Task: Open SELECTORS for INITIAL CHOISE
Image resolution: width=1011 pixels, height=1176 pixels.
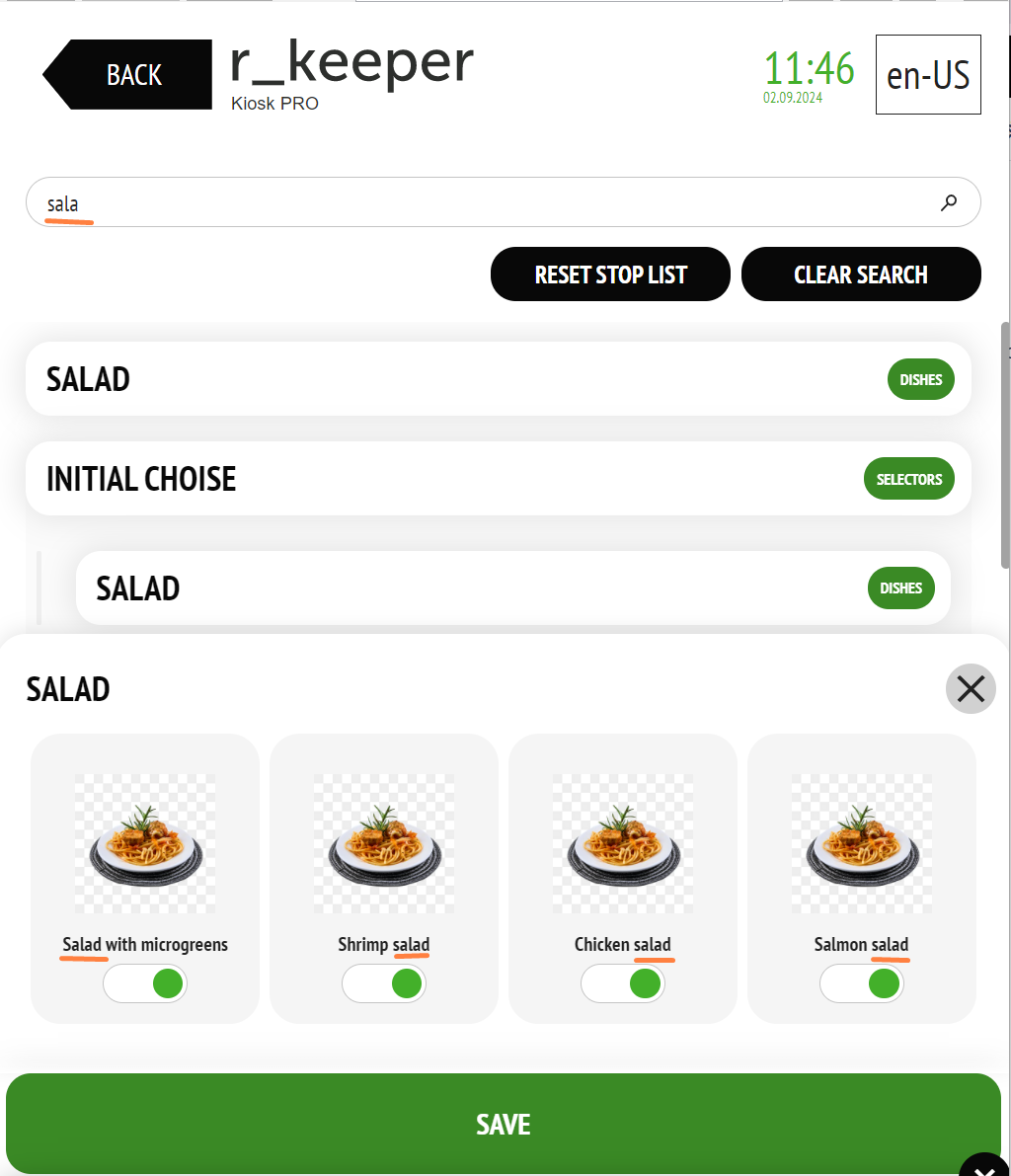Action: pos(908,480)
